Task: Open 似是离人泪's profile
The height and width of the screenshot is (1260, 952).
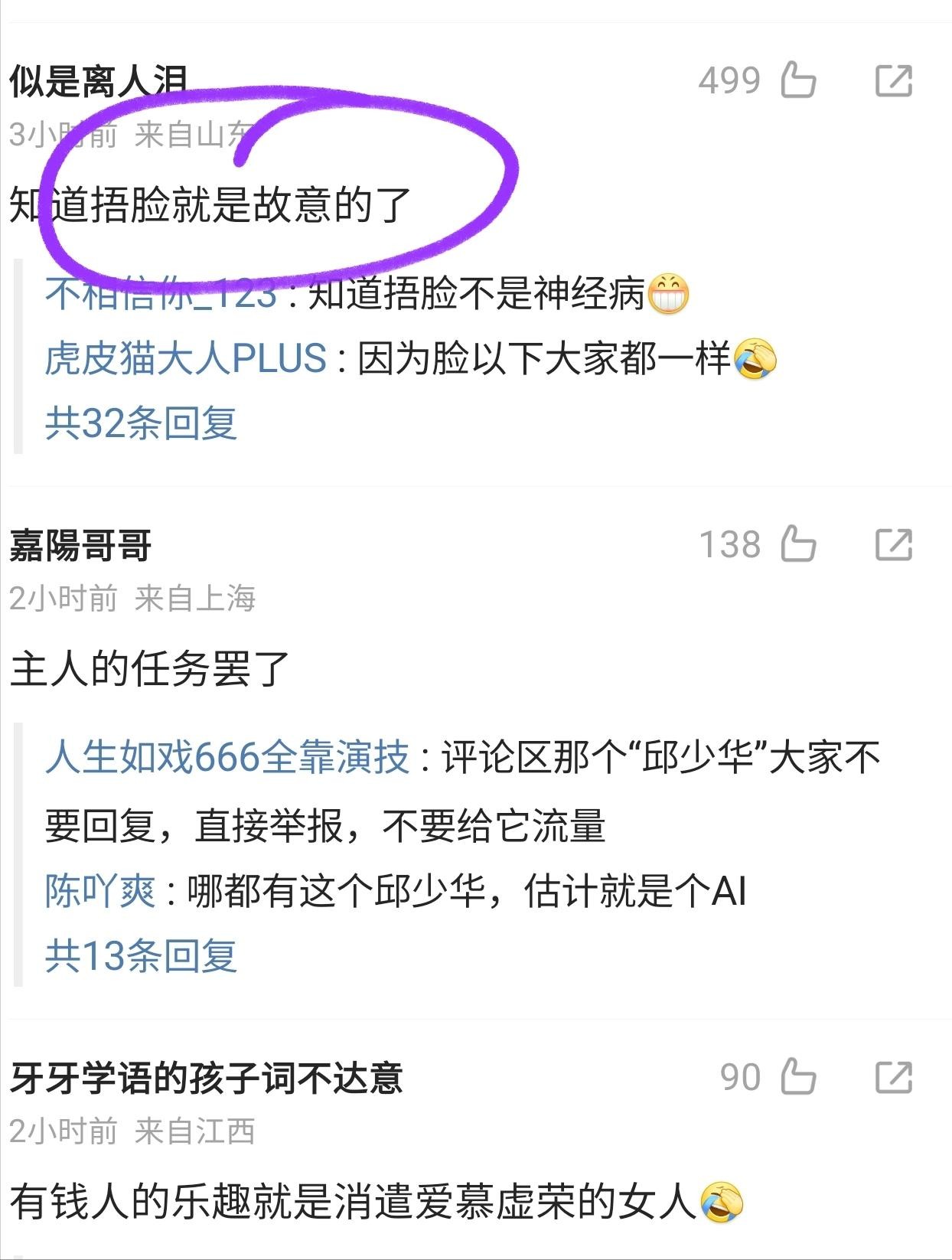Action: (x=98, y=81)
